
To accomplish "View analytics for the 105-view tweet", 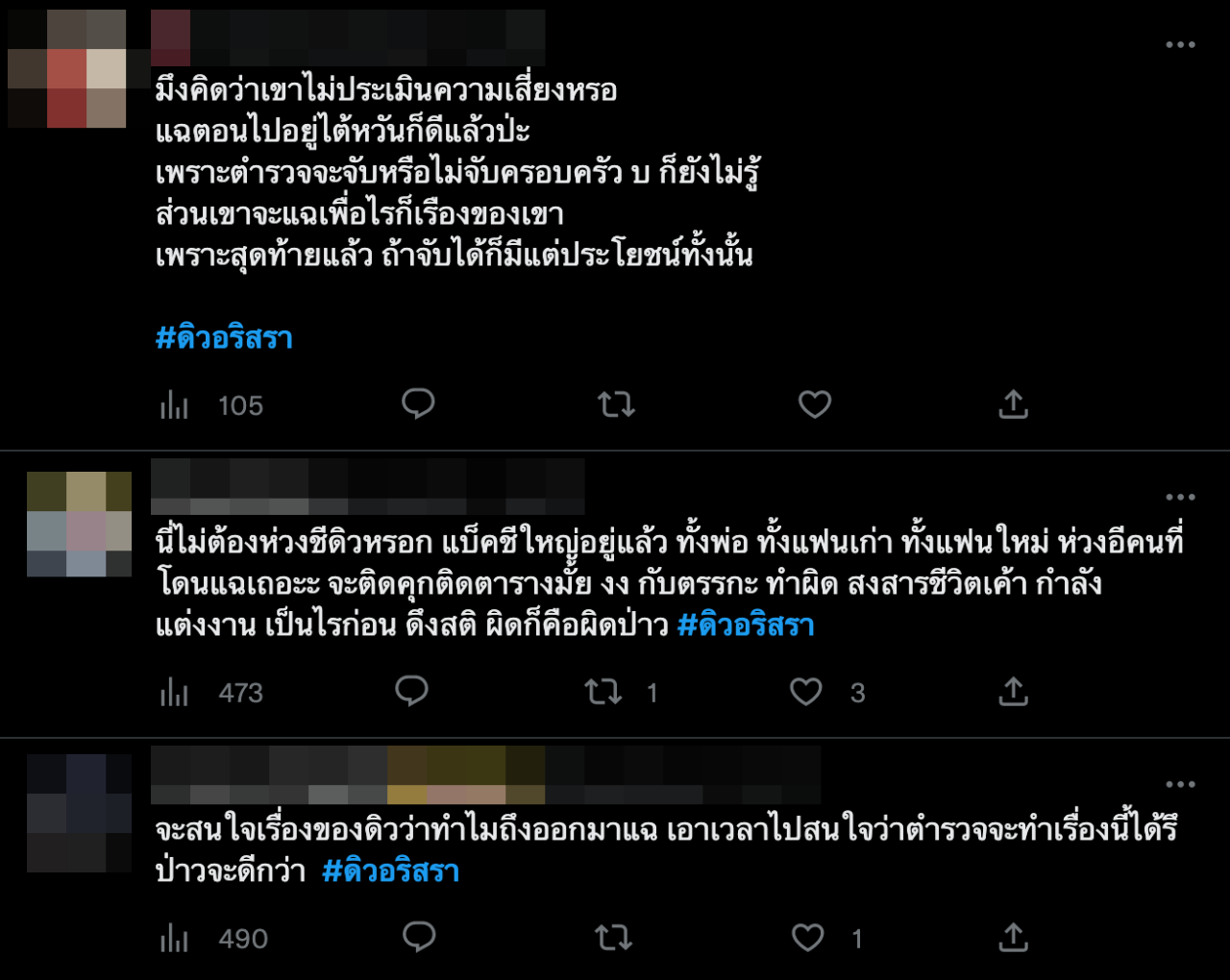I will click(x=175, y=405).
